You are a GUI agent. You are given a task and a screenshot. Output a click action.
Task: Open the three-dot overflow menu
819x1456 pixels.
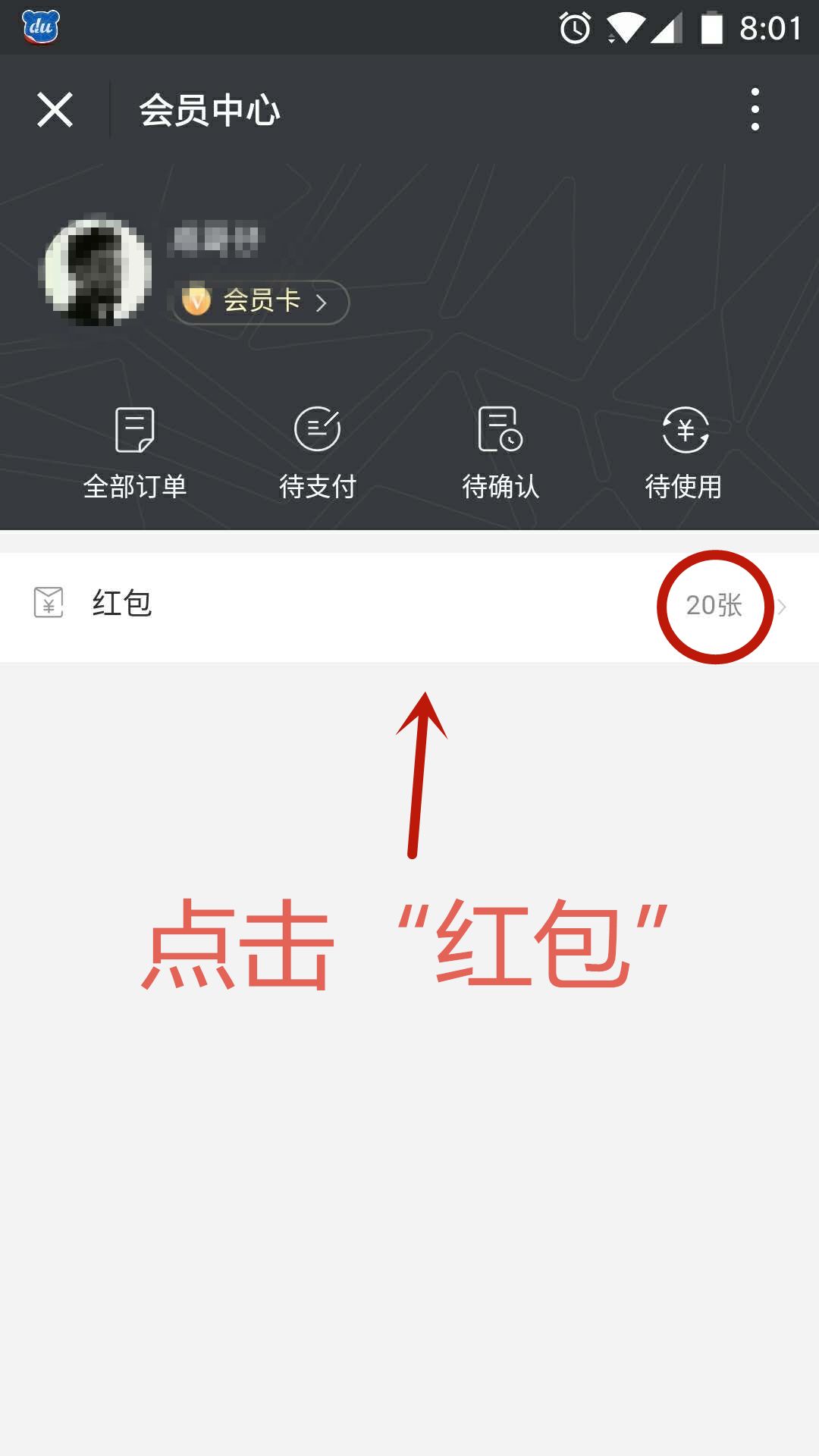[x=755, y=110]
